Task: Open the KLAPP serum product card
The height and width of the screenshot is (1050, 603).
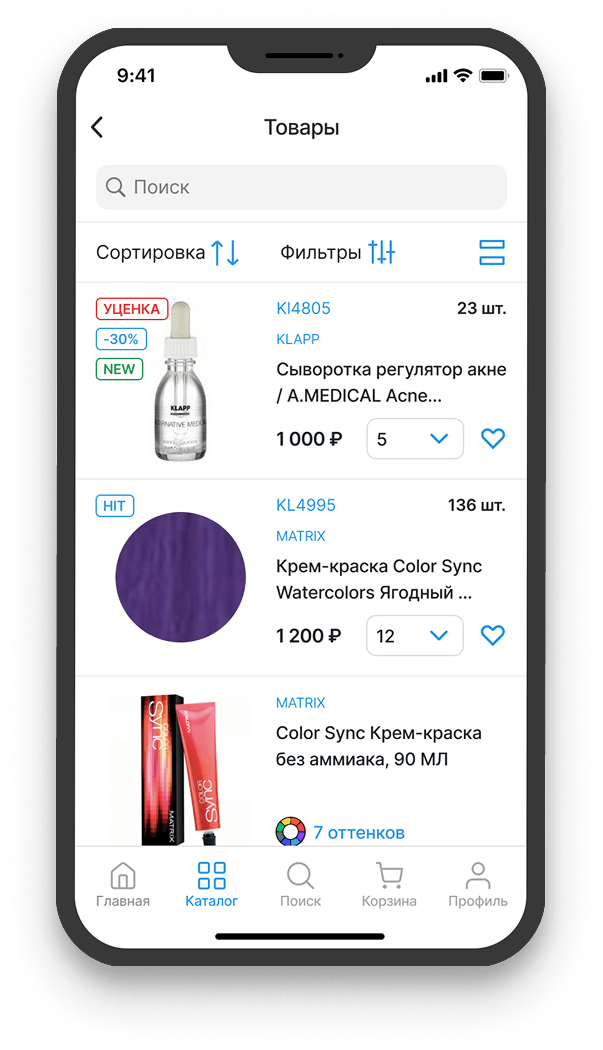Action: click(x=390, y=382)
